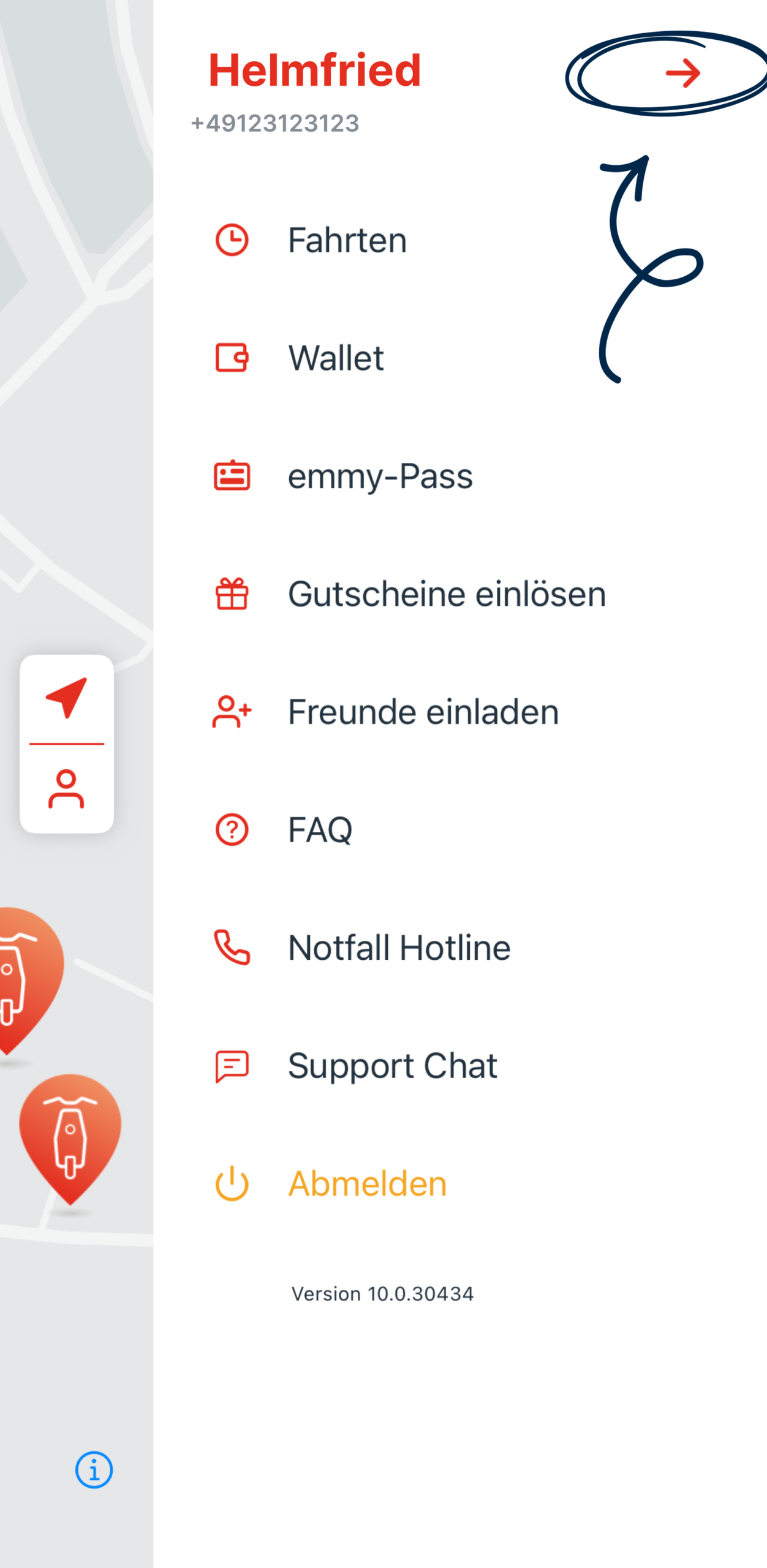Viewport: 767px width, 1568px height.
Task: Tap the person icon on the map
Action: (x=66, y=790)
